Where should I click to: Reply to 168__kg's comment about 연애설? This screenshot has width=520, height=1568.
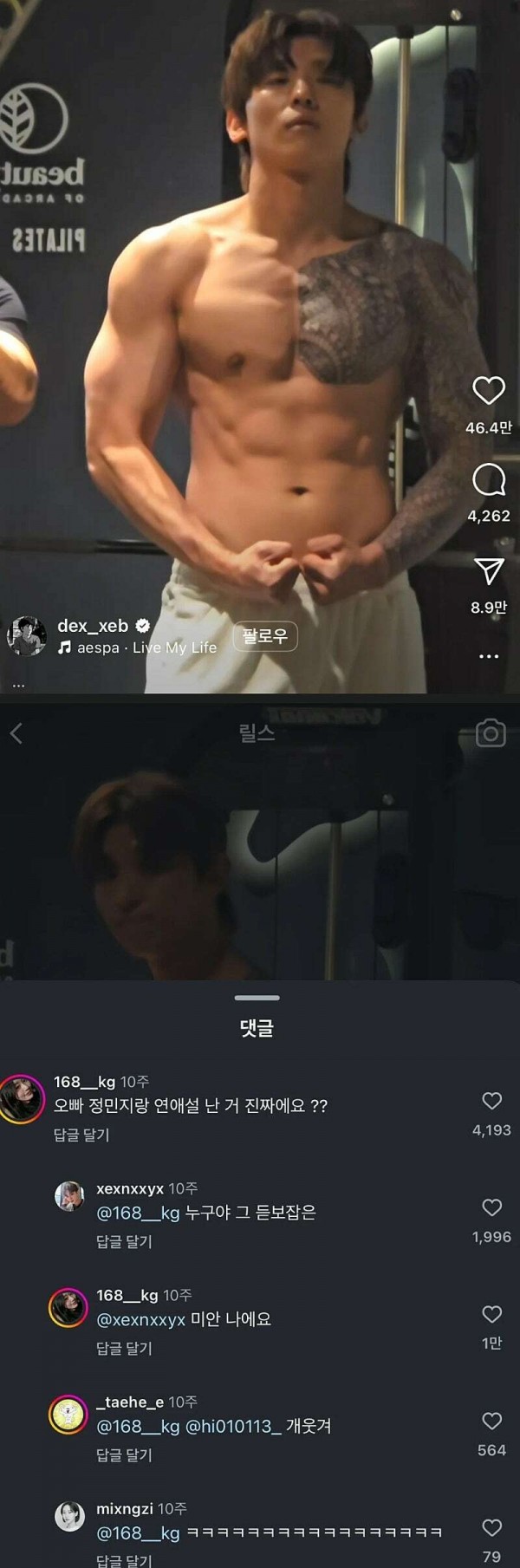point(81,1135)
